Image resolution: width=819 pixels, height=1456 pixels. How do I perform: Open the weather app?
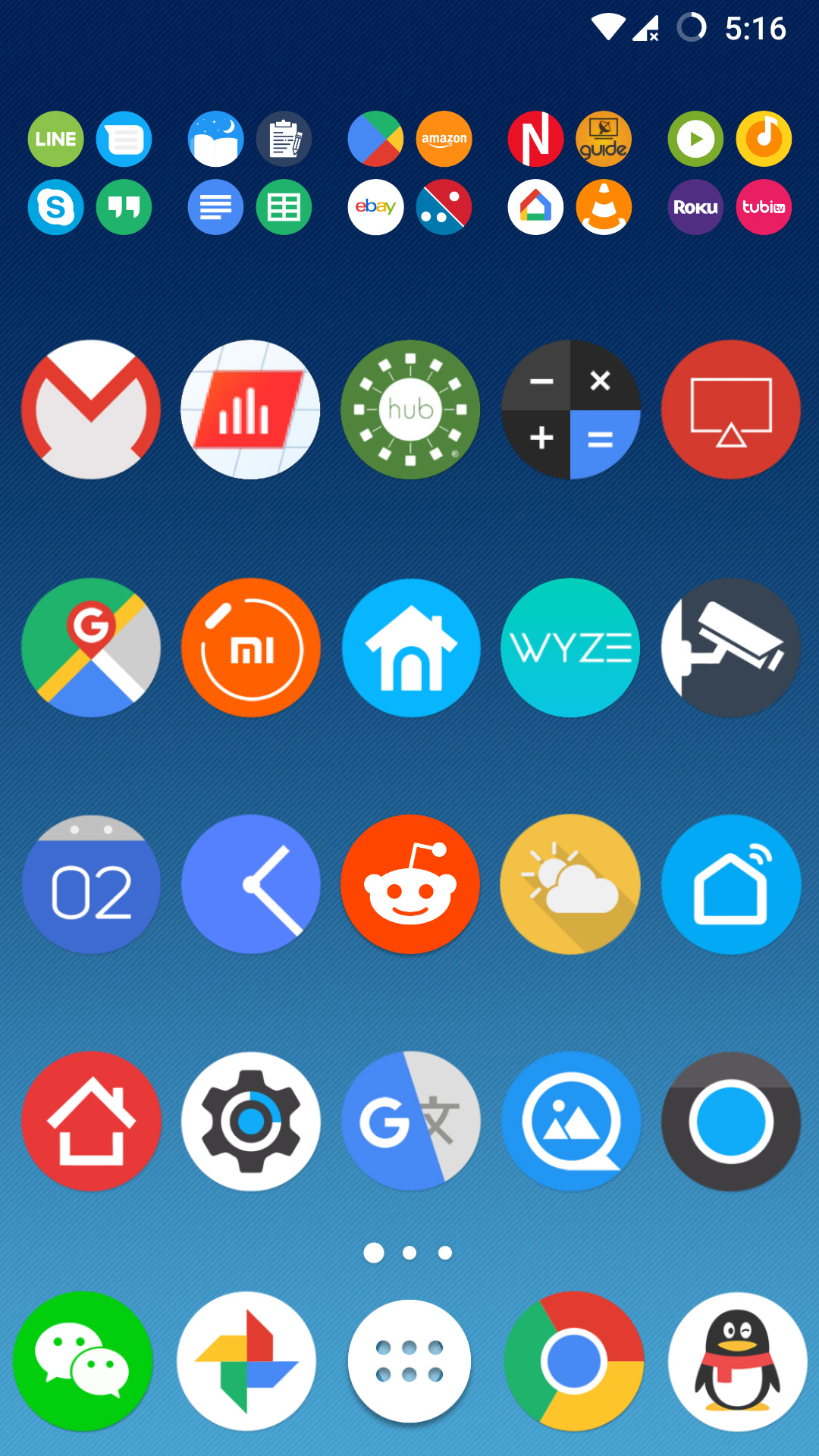pyautogui.click(x=570, y=884)
